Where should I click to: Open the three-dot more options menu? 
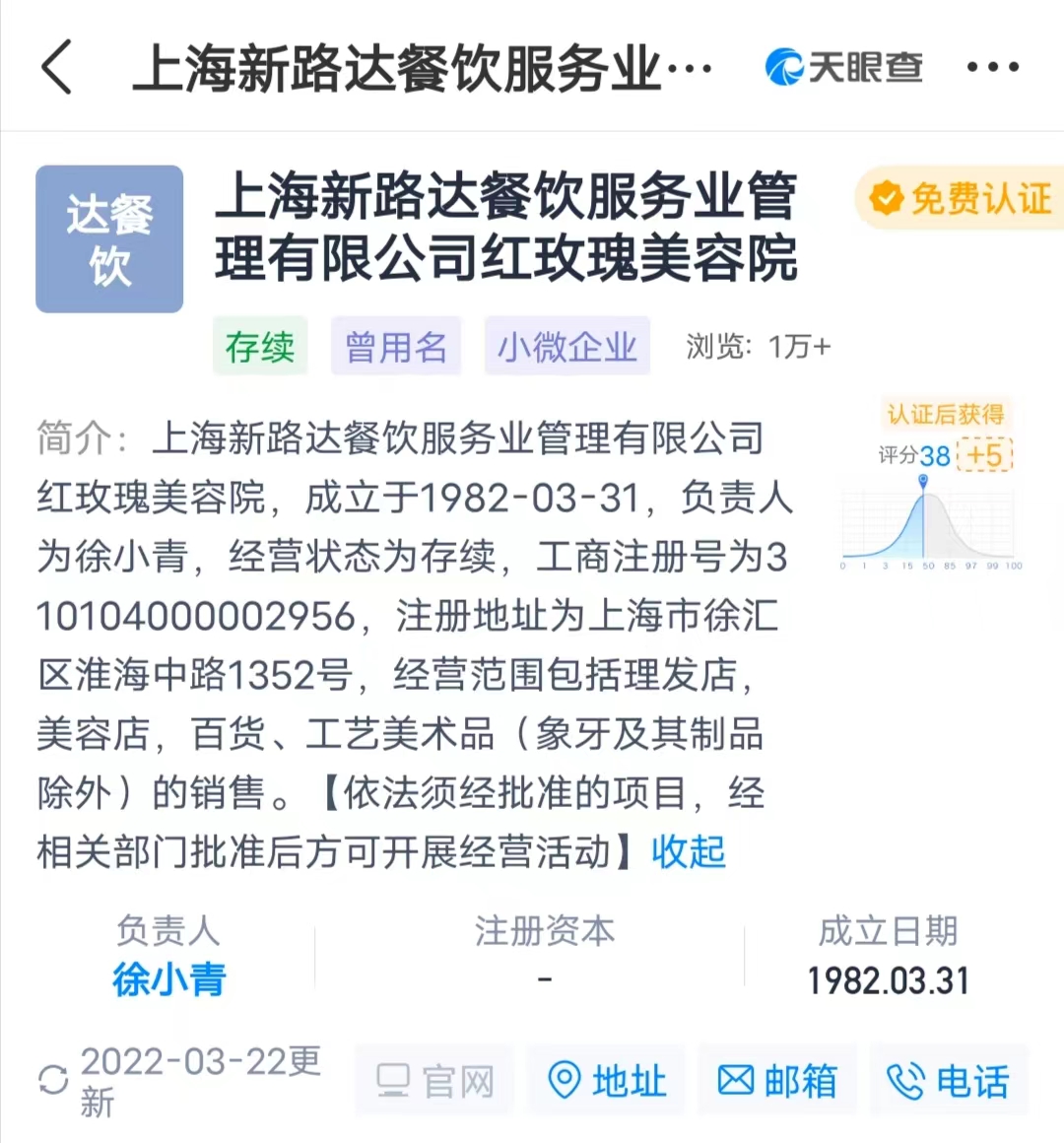coord(992,67)
